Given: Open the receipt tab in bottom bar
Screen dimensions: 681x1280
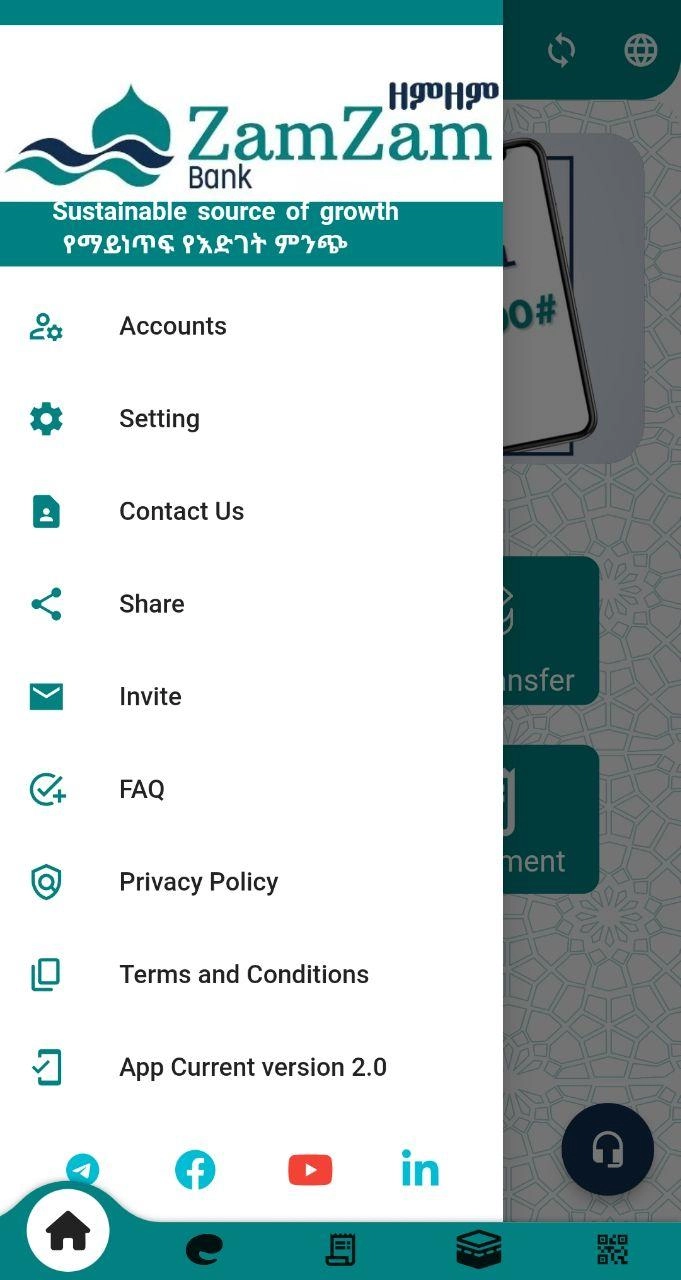Looking at the screenshot, I should (x=341, y=1249).
